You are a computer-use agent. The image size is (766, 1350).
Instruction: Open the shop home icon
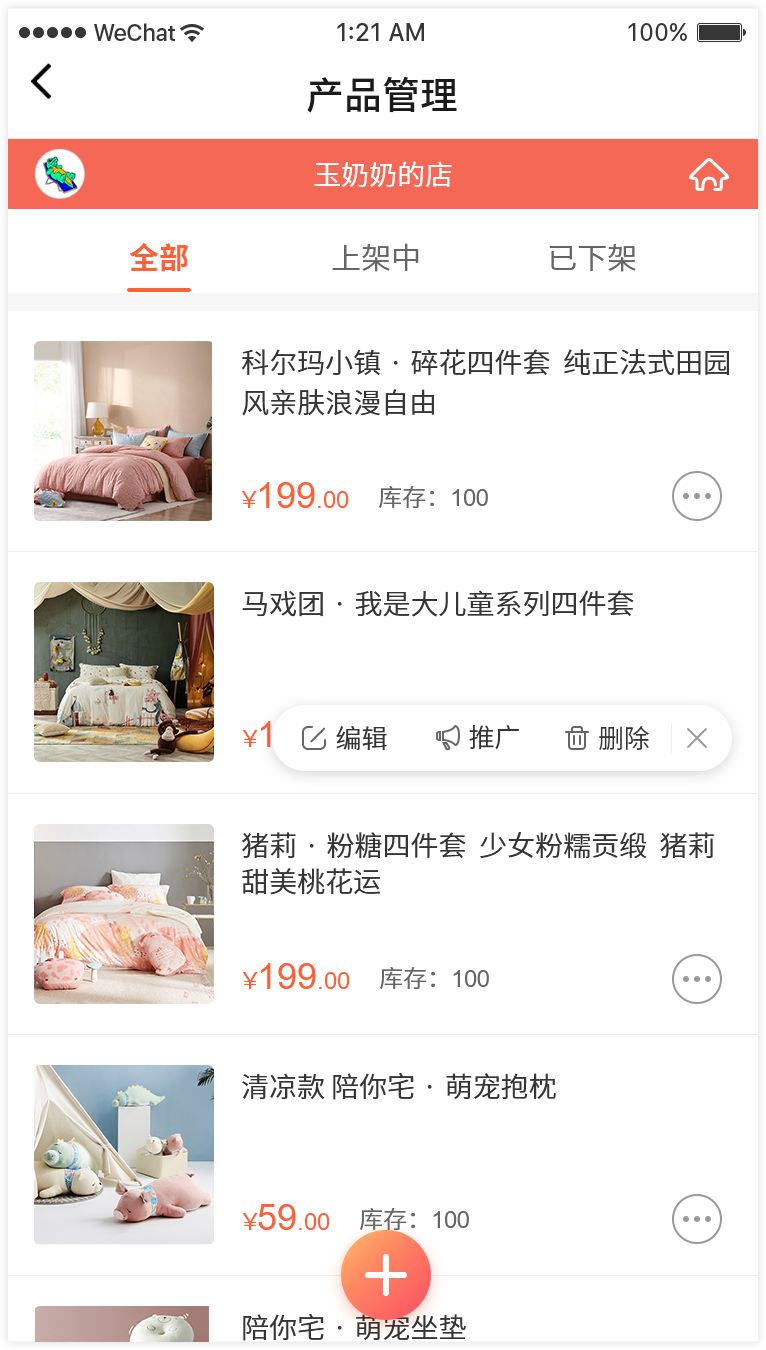click(708, 175)
